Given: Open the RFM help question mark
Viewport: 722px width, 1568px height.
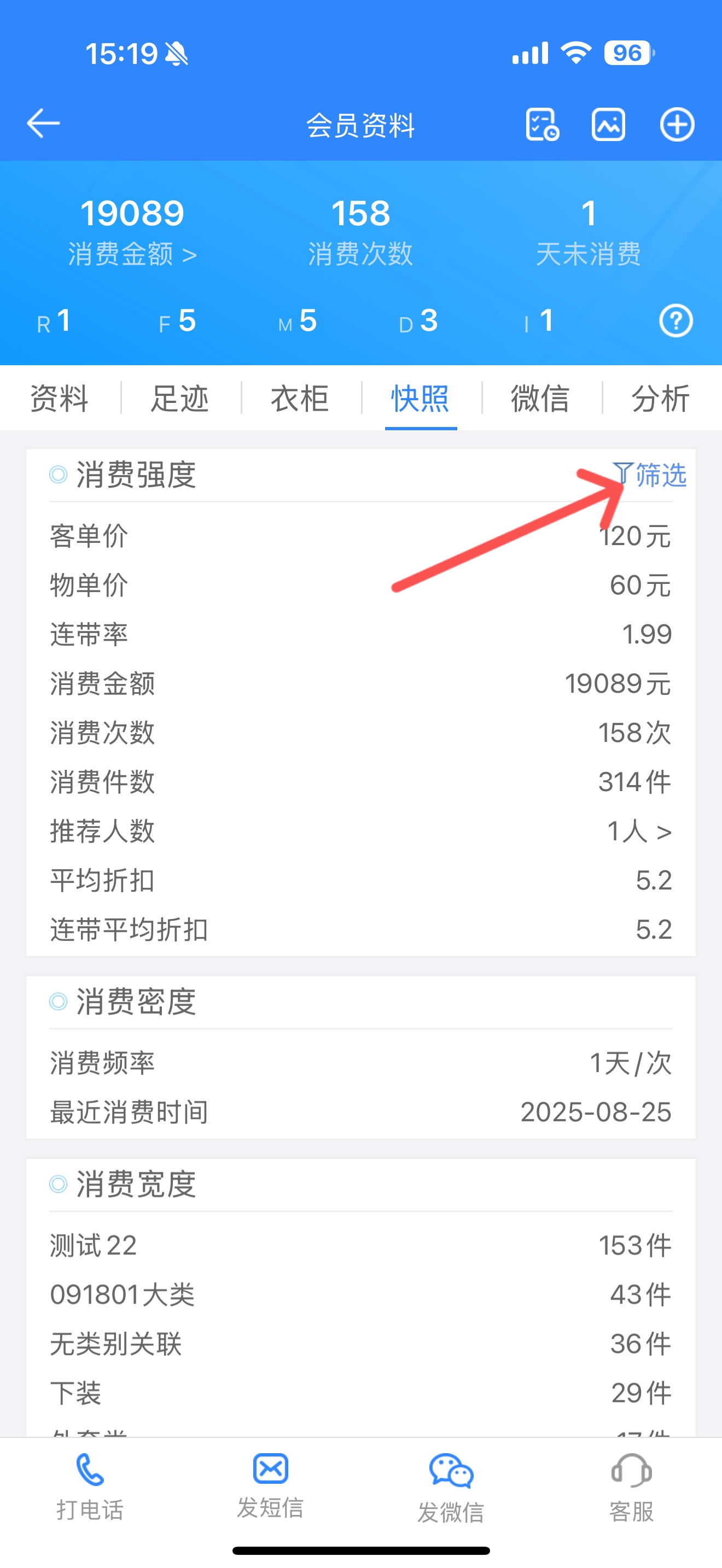Looking at the screenshot, I should tap(676, 321).
